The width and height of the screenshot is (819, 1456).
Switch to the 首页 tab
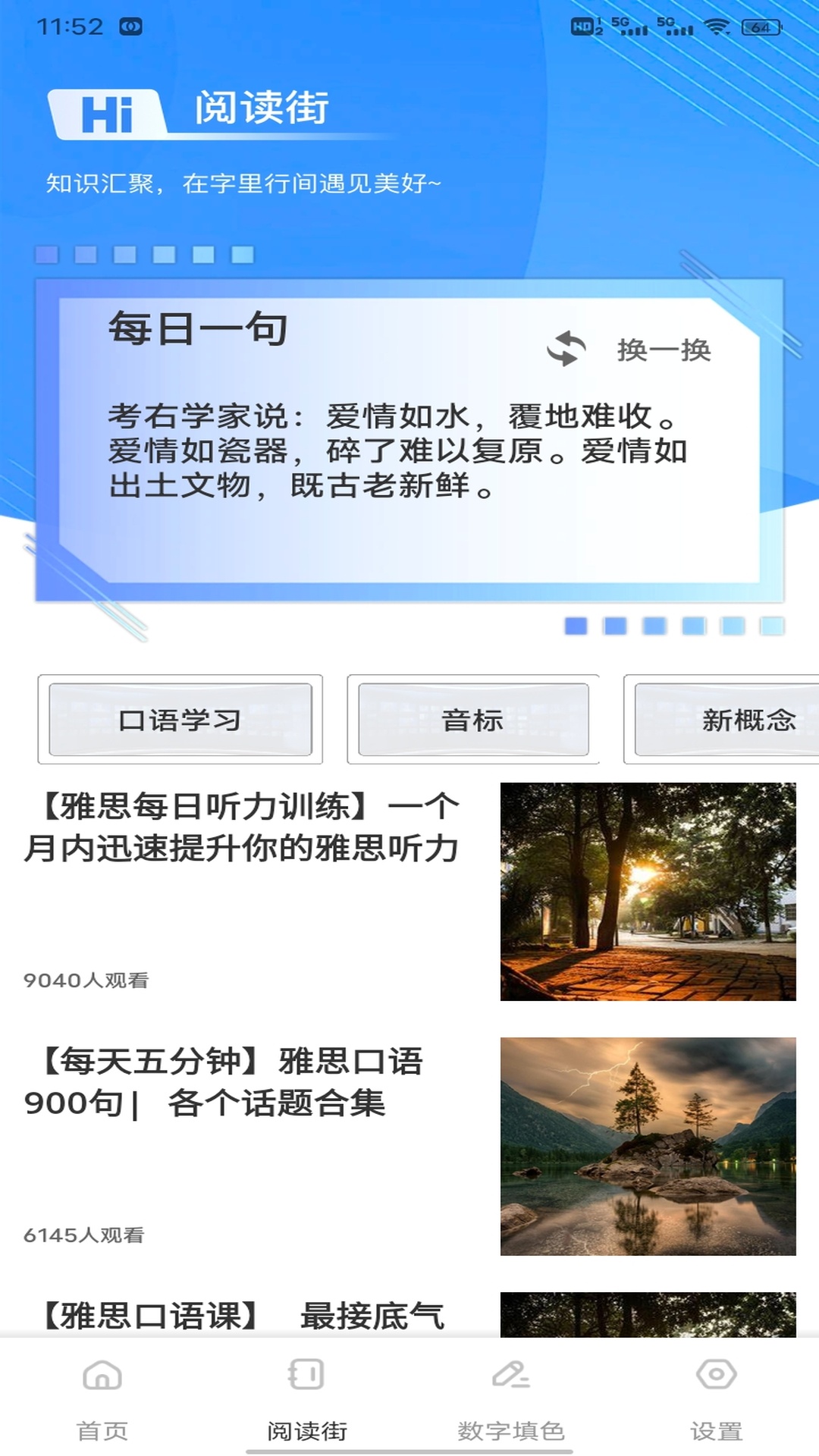(103, 1430)
